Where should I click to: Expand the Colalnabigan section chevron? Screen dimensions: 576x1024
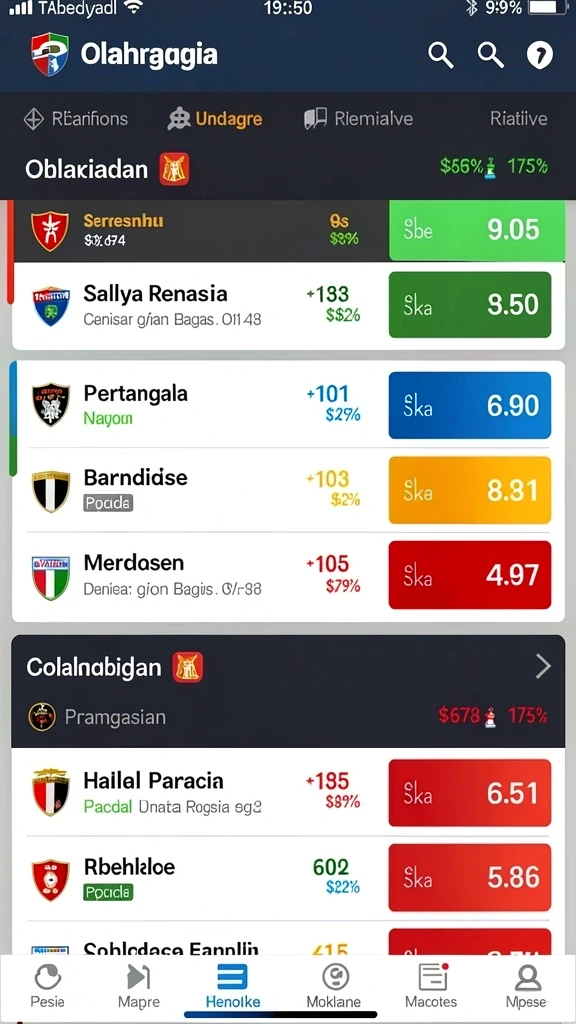click(x=543, y=667)
